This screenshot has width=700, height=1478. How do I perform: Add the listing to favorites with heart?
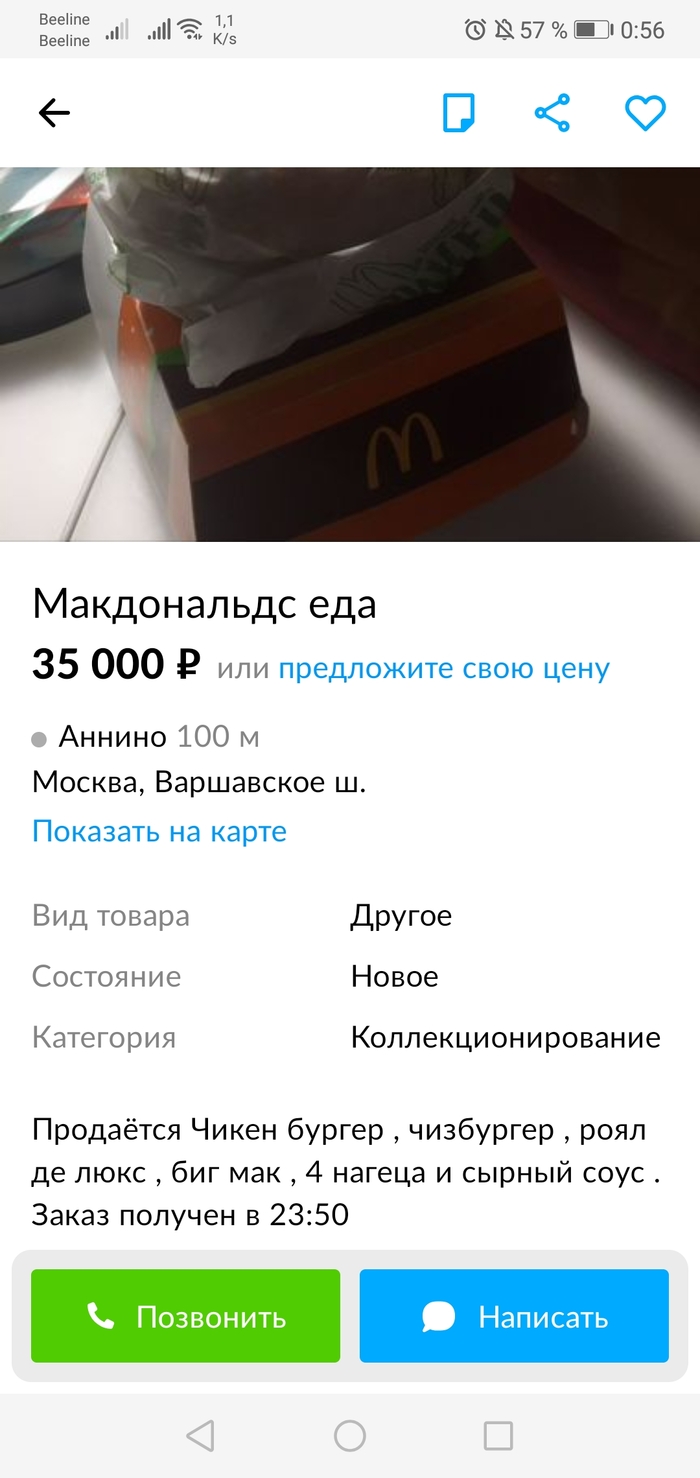coord(645,113)
